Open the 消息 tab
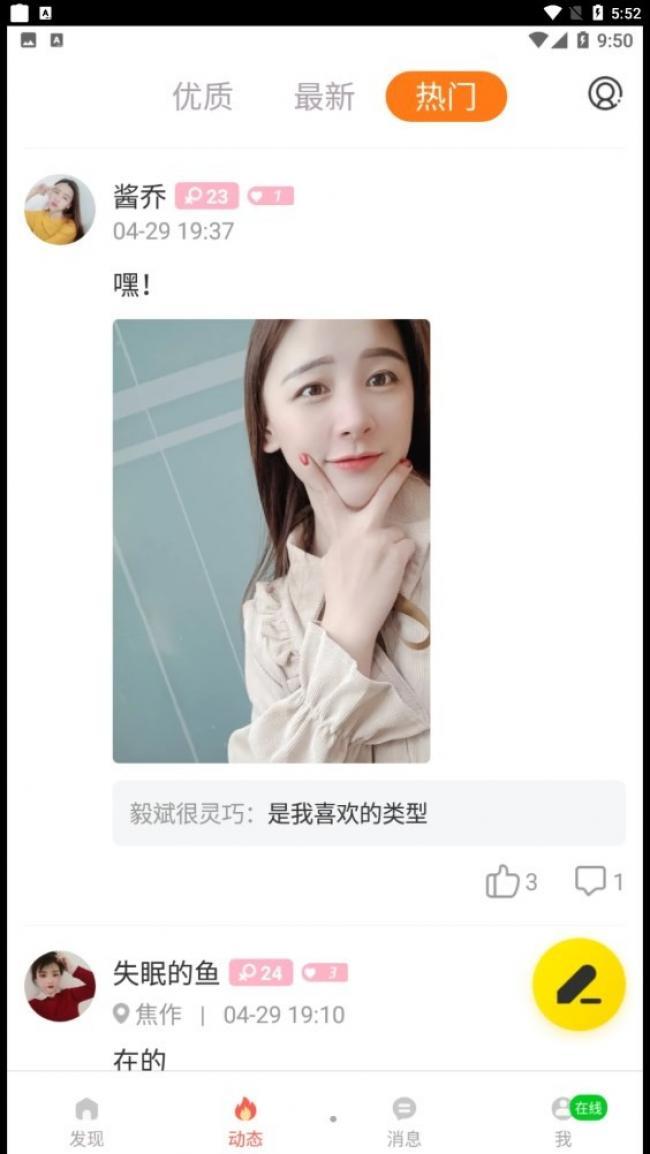 tap(404, 1121)
